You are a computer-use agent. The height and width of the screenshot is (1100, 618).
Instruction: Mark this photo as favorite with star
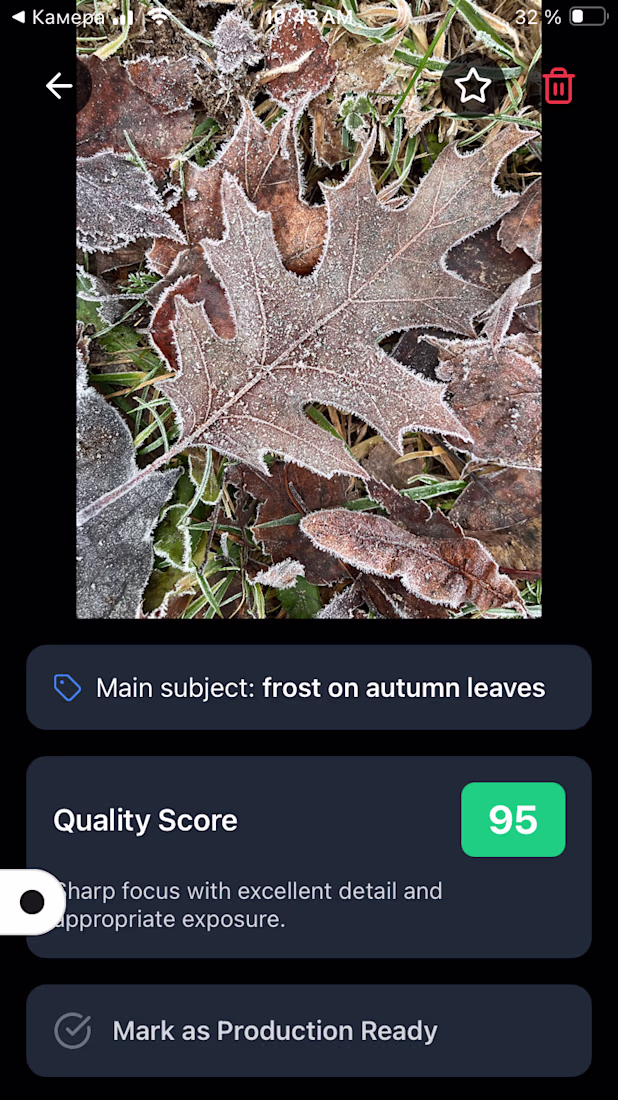coord(472,86)
